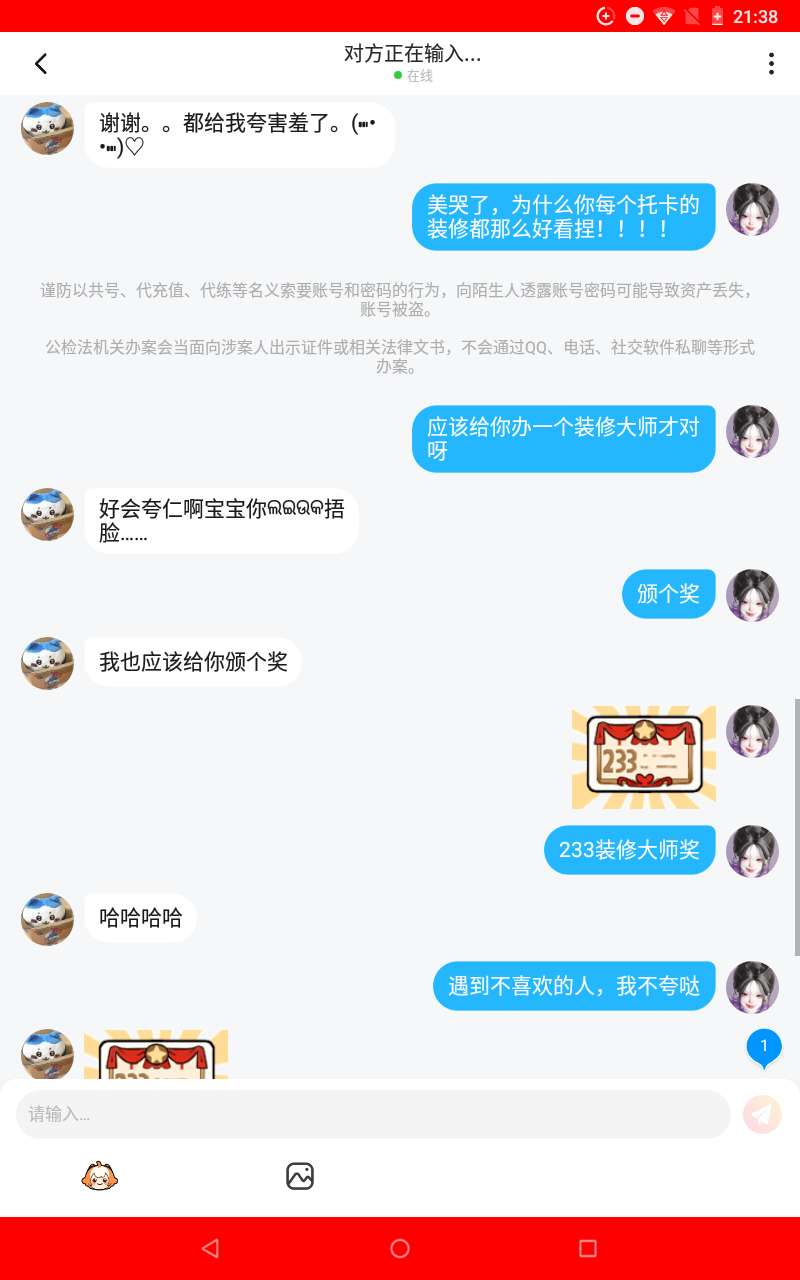Open my avatar next to 颁个奖
The image size is (800, 1280).
coord(752,595)
